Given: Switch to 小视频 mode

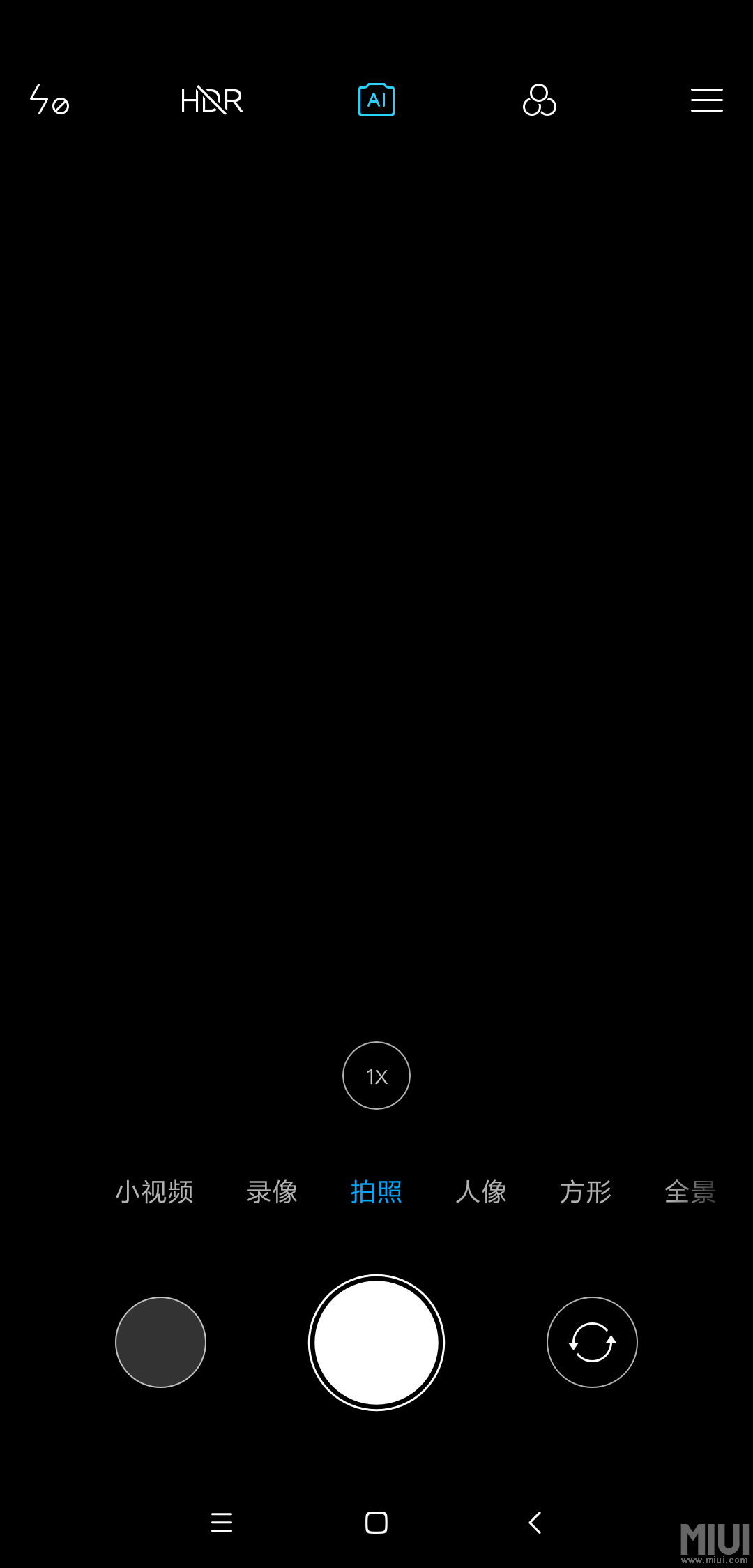Looking at the screenshot, I should (154, 1192).
